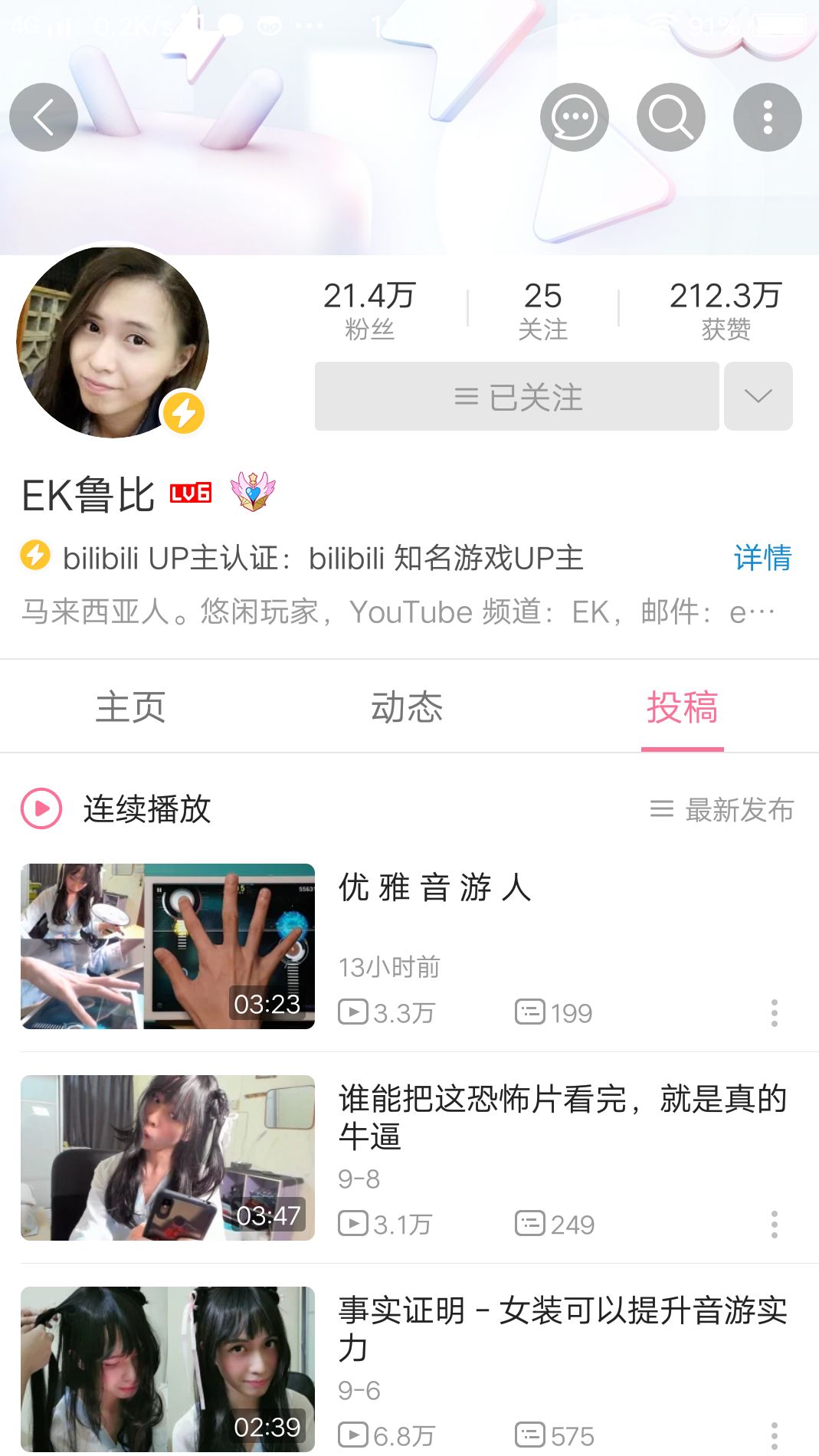This screenshot has width=819, height=1456.
Task: Open 详情 link for profile details
Action: (x=762, y=558)
